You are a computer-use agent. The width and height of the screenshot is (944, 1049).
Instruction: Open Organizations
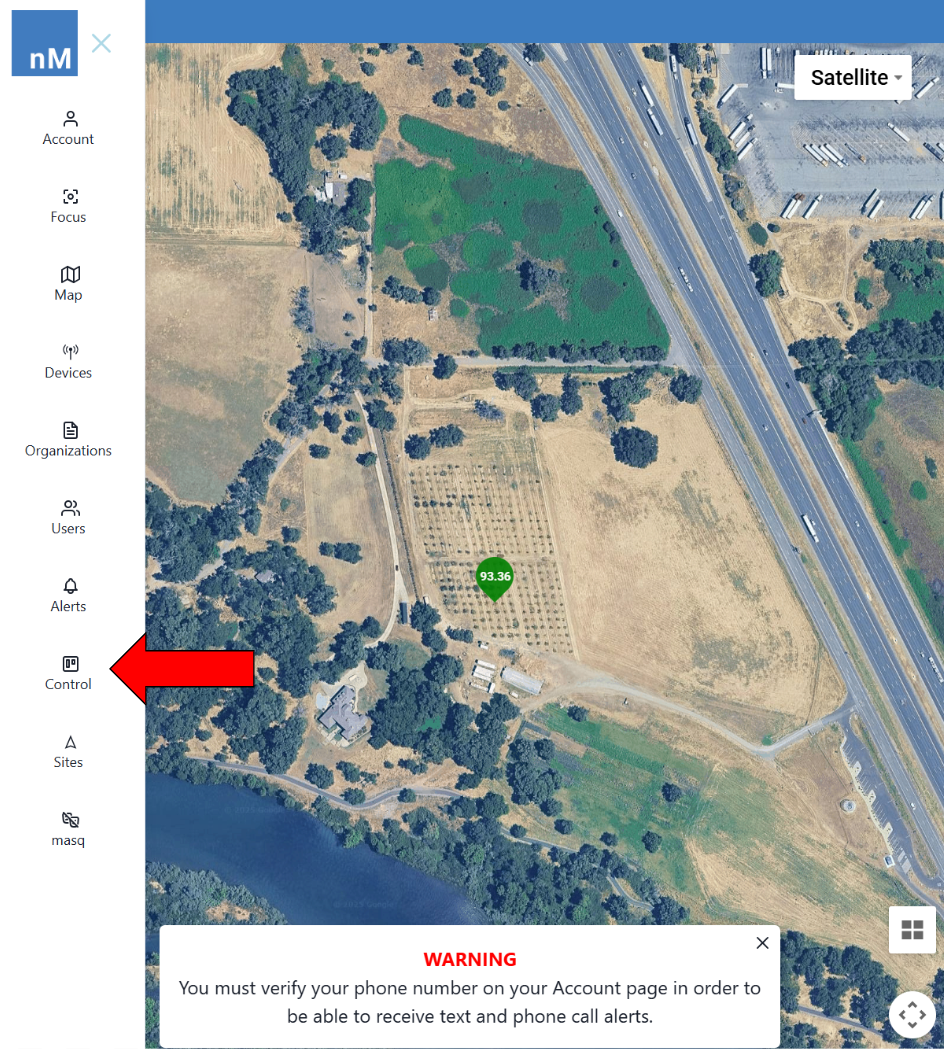pos(69,440)
